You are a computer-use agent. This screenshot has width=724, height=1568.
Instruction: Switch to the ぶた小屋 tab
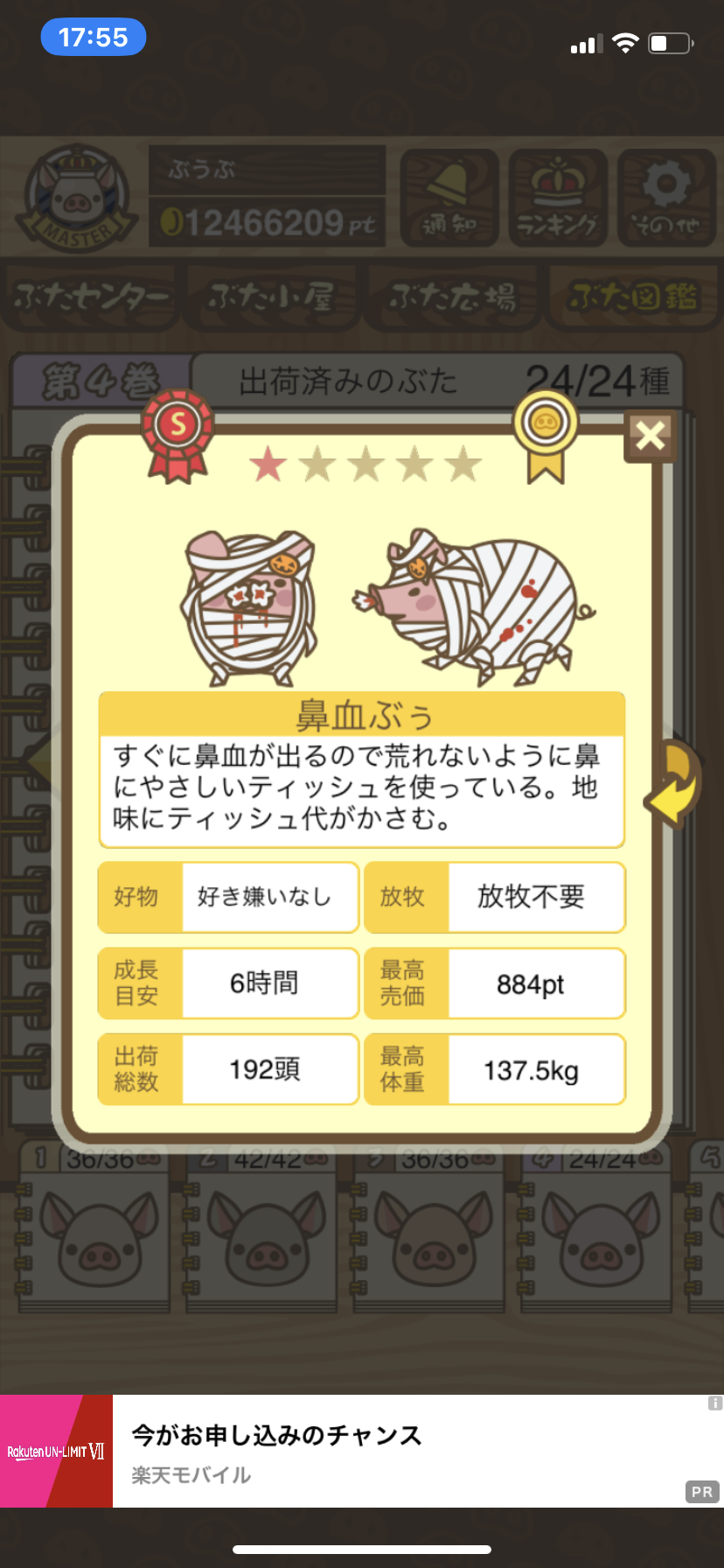[x=272, y=297]
